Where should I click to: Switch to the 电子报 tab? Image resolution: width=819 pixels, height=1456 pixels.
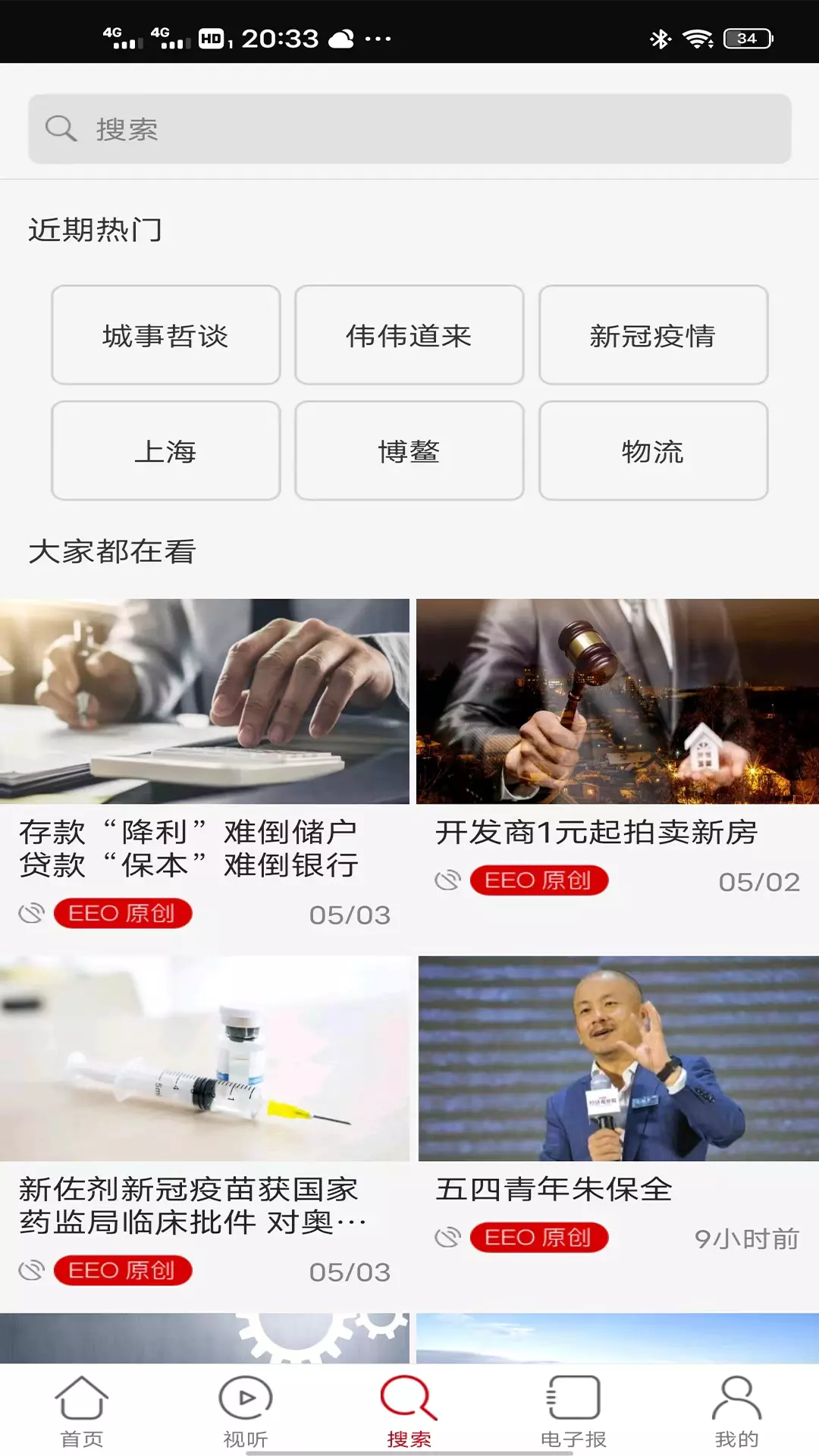[x=573, y=1411]
